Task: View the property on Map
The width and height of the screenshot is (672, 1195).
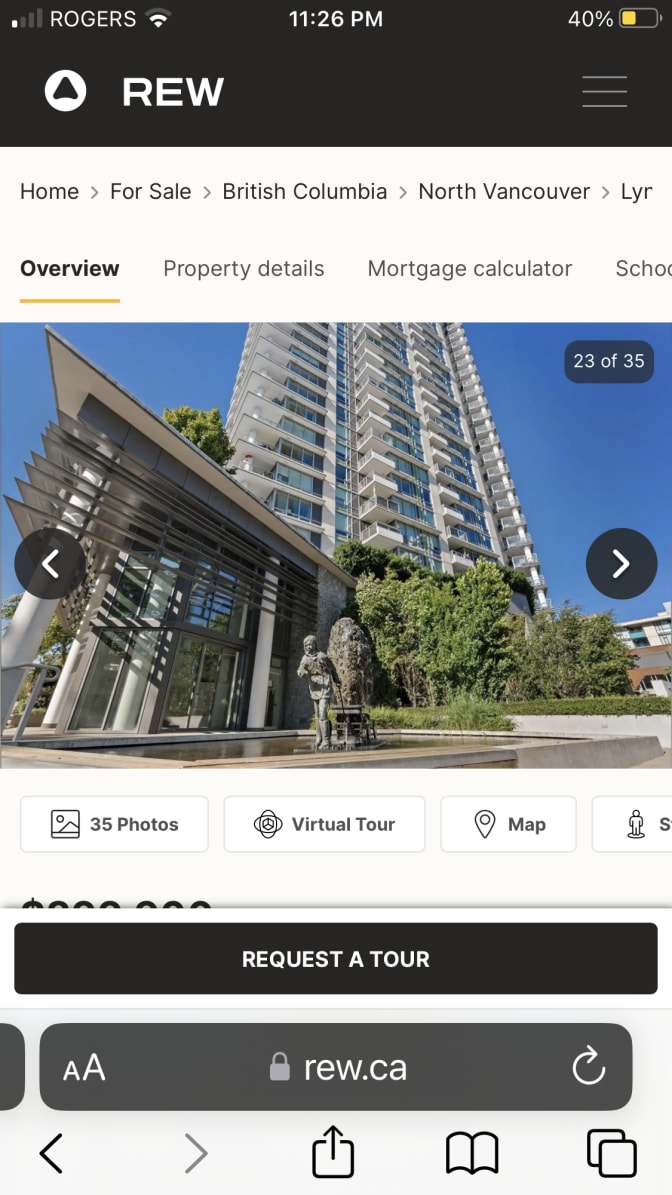Action: [x=508, y=824]
